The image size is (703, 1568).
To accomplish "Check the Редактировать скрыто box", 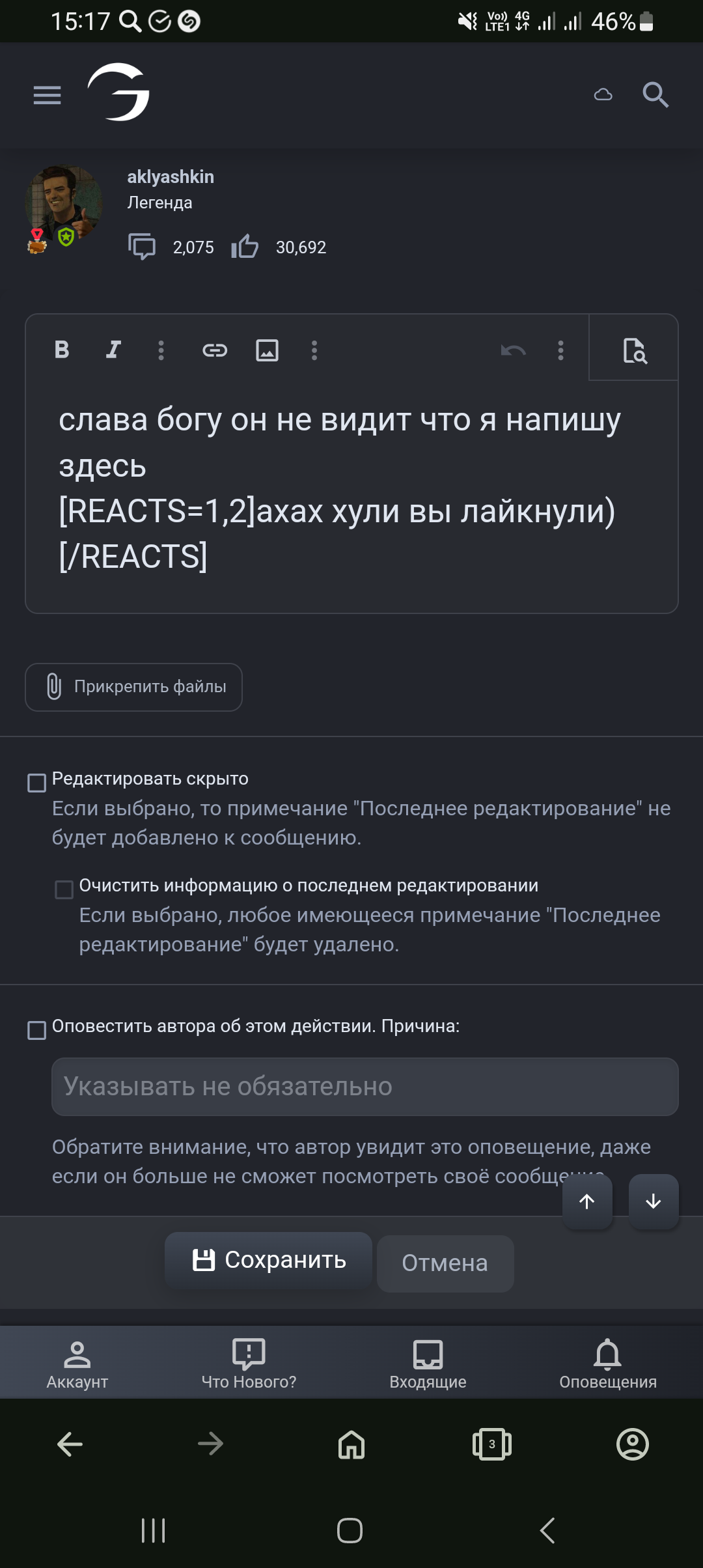I will point(37,782).
